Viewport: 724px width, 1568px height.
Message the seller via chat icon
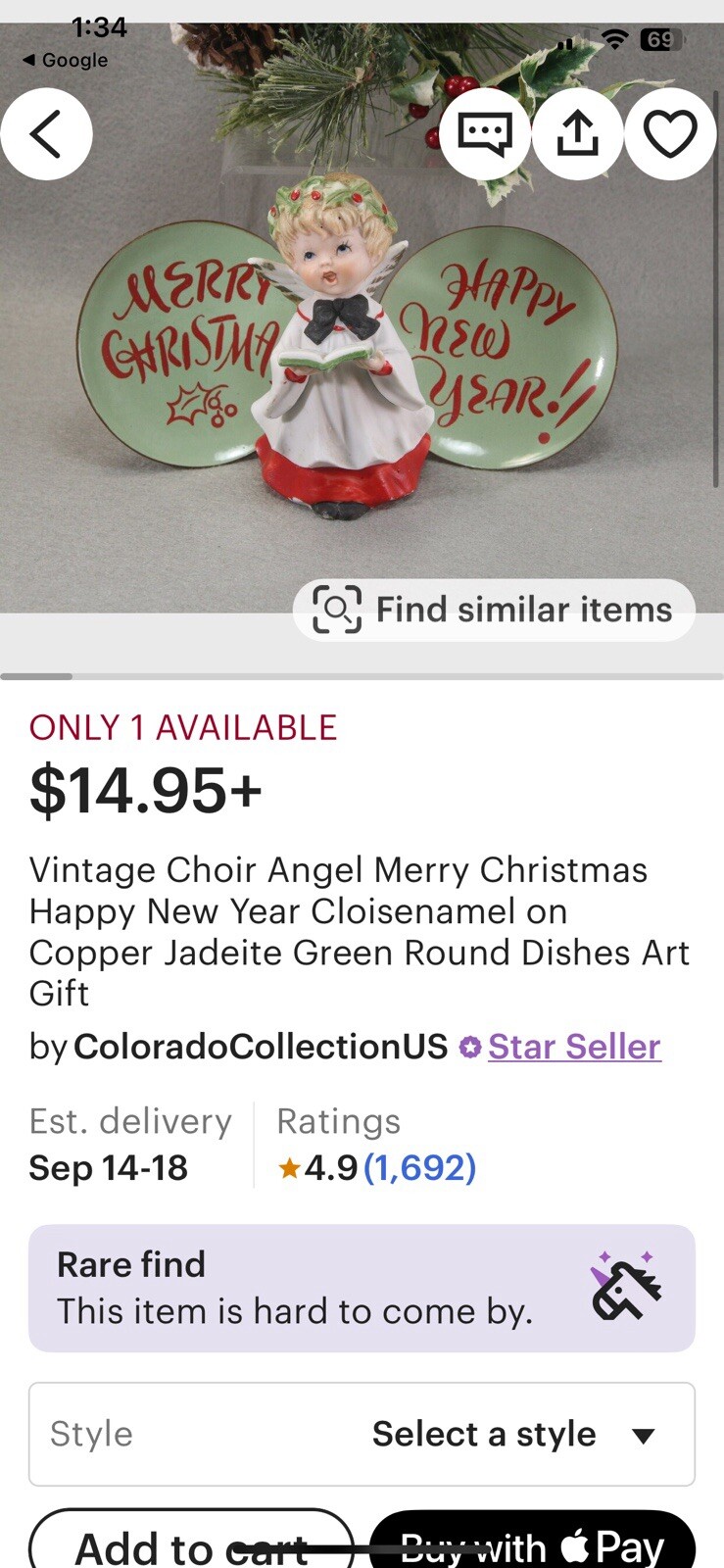point(485,134)
